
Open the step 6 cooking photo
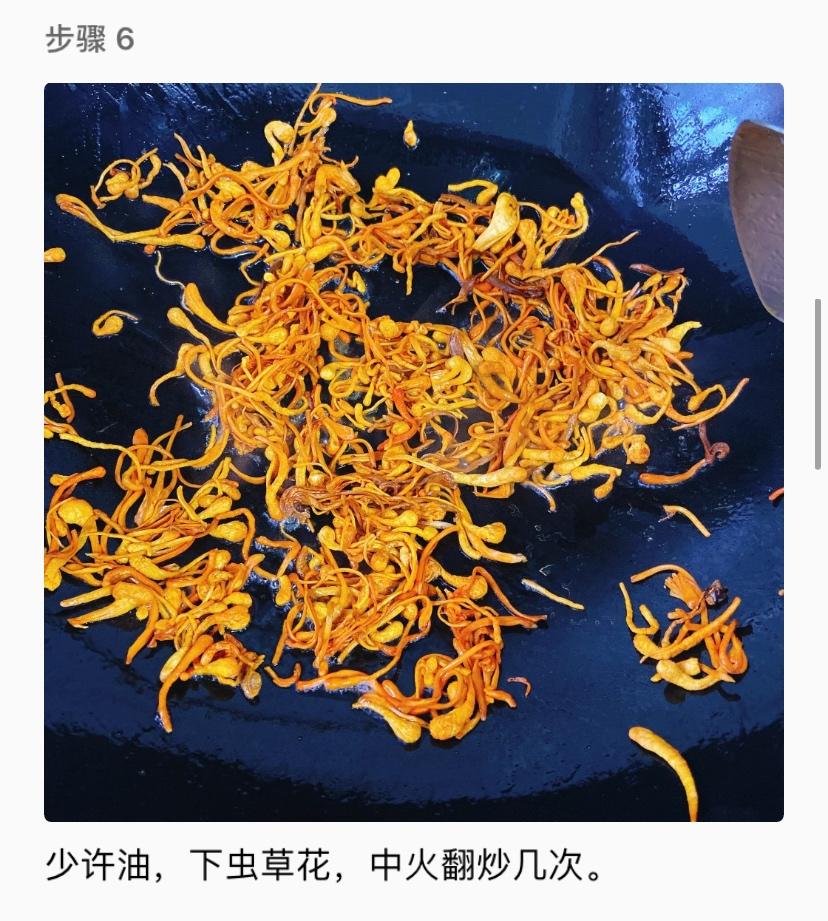[x=413, y=452]
